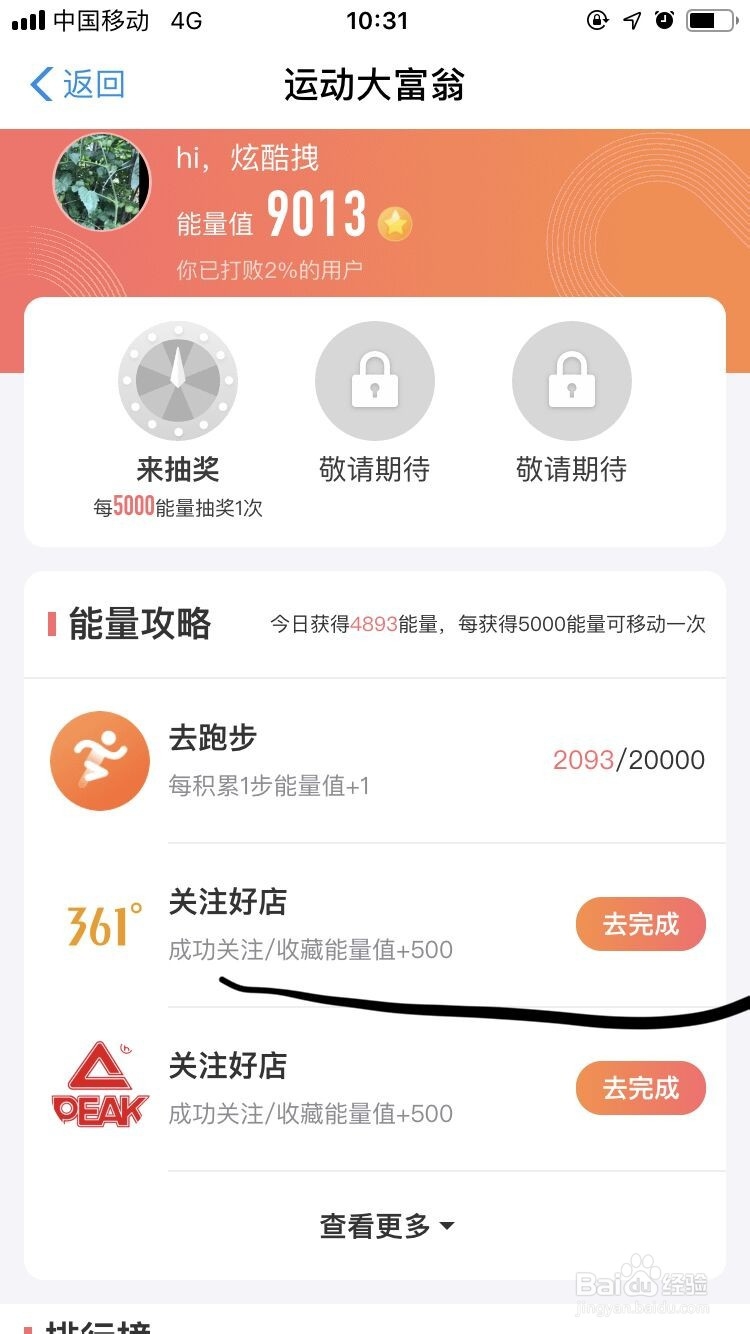Screen dimensions: 750x1334
Task: Tap the alarm clock icon in status bar
Action: coord(665,20)
